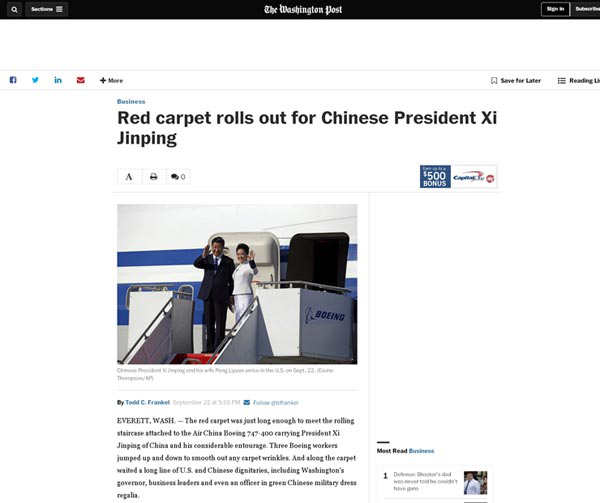Open the search icon in header
Viewport: 600px width, 503px height.
pos(14,9)
